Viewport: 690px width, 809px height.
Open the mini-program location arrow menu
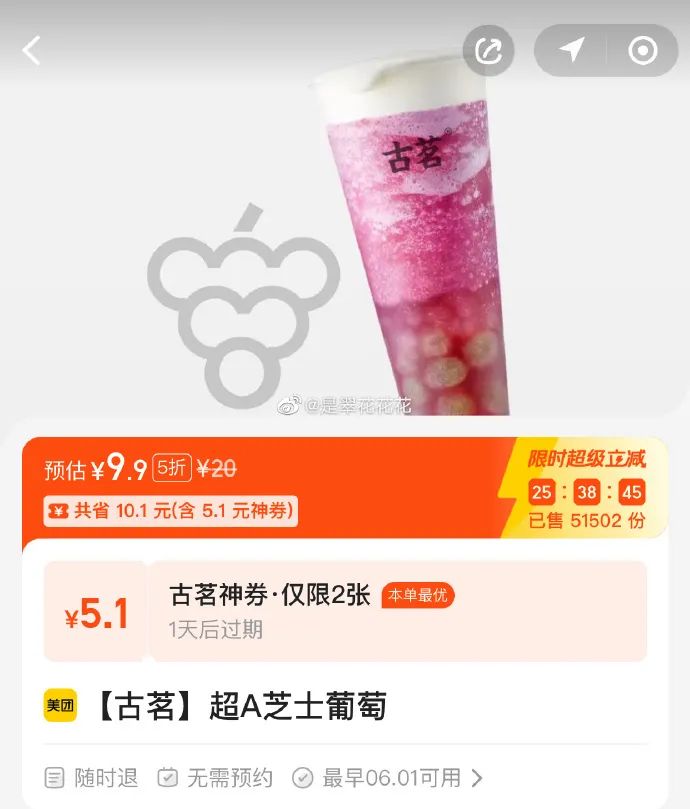coord(572,51)
